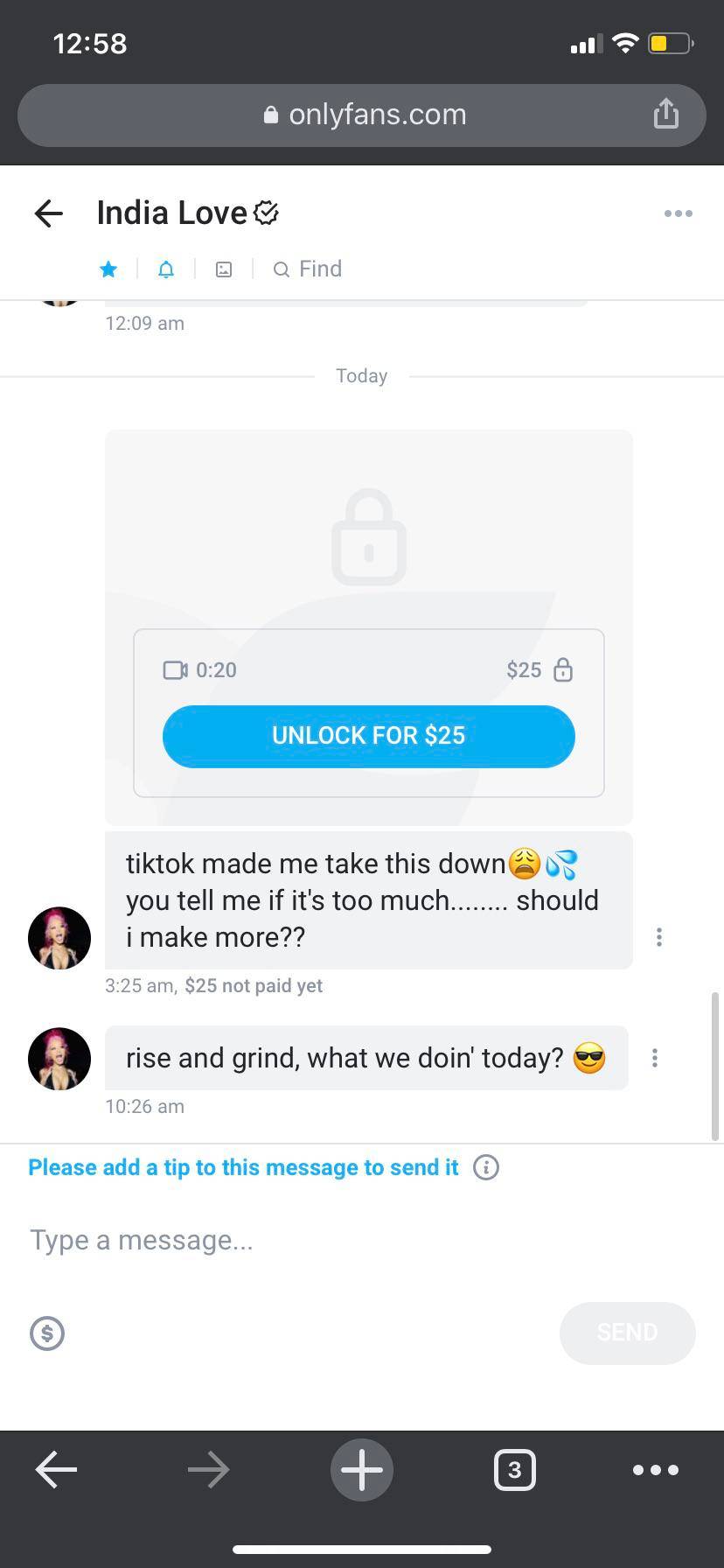View the open tabs switcher

[514, 1470]
